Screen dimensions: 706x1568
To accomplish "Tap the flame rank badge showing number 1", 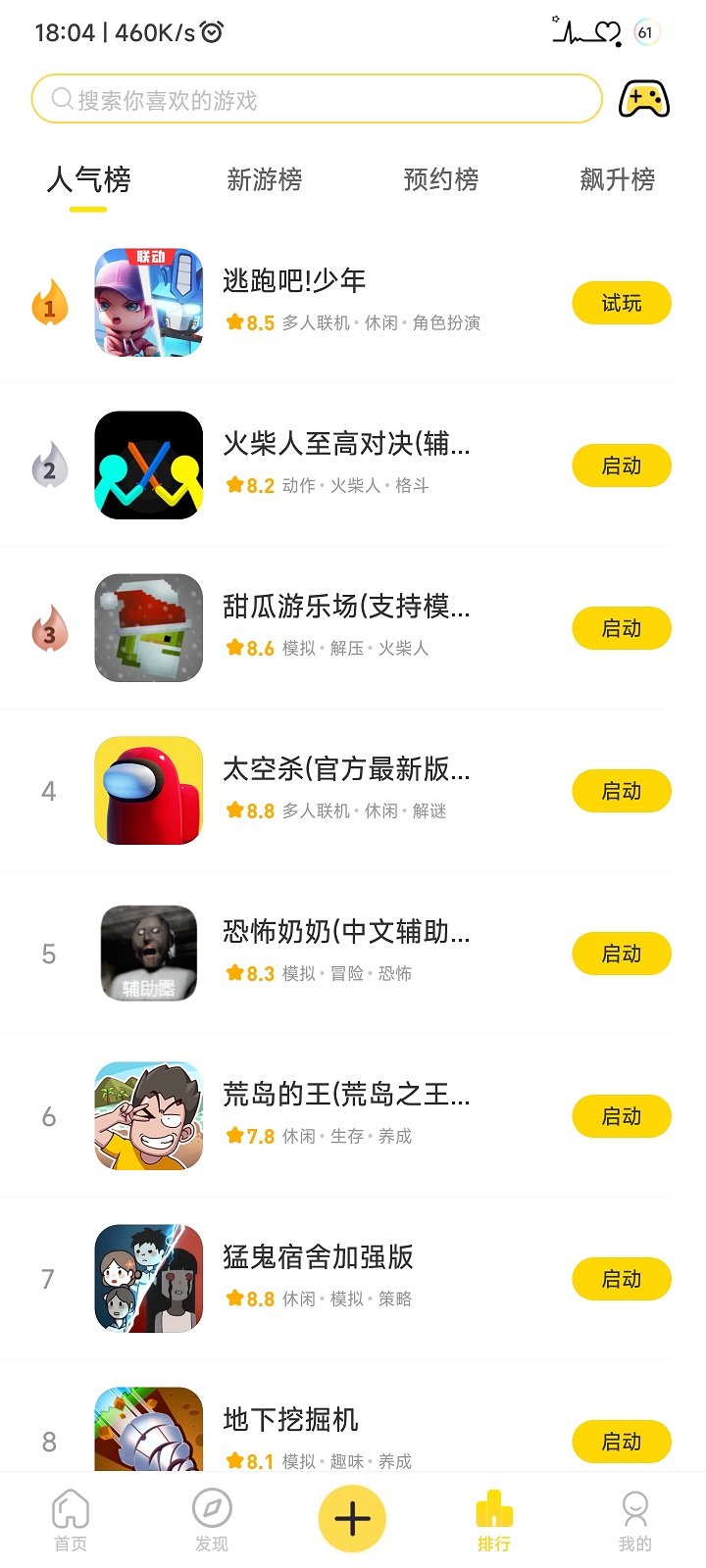I will click(x=47, y=304).
